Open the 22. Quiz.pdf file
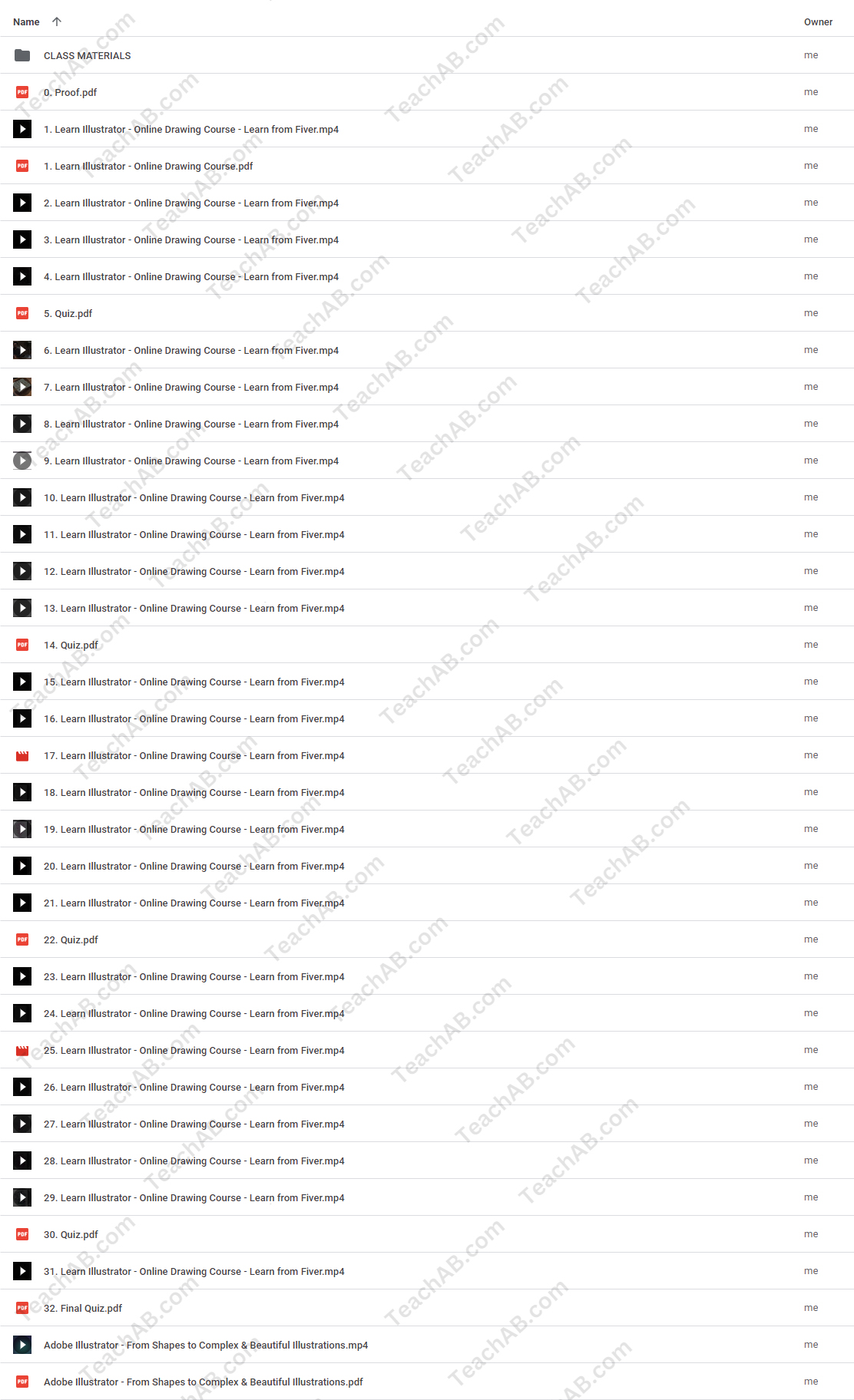Viewport: 854px width, 1400px height. [x=71, y=940]
